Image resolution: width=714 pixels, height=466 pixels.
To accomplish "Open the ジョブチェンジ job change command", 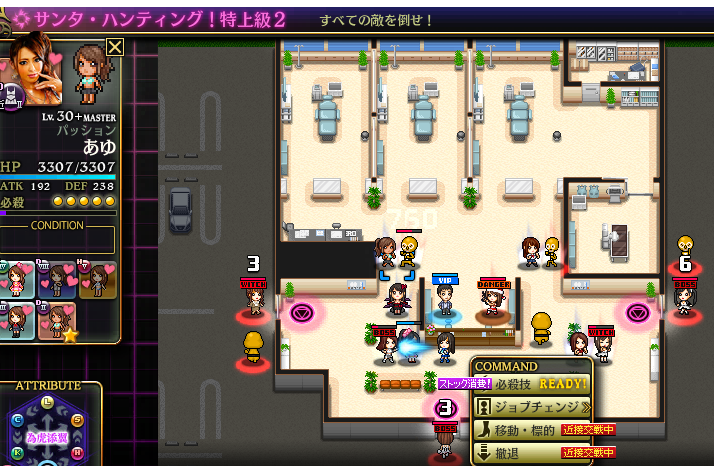I will [x=530, y=407].
